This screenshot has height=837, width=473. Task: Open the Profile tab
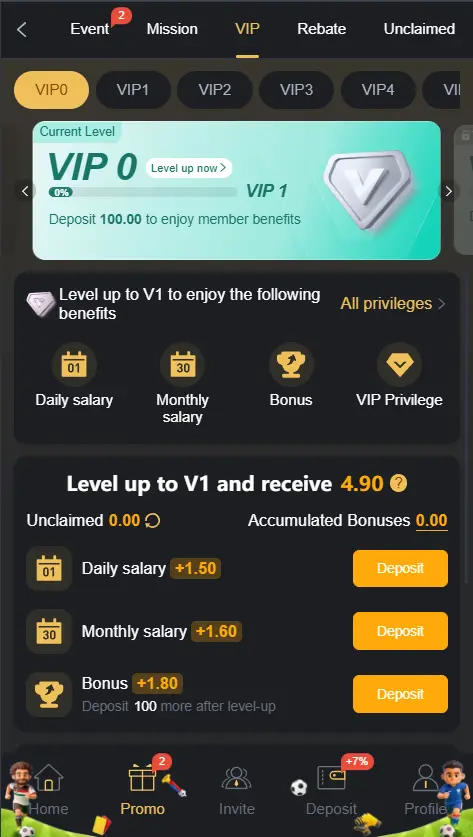[425, 790]
